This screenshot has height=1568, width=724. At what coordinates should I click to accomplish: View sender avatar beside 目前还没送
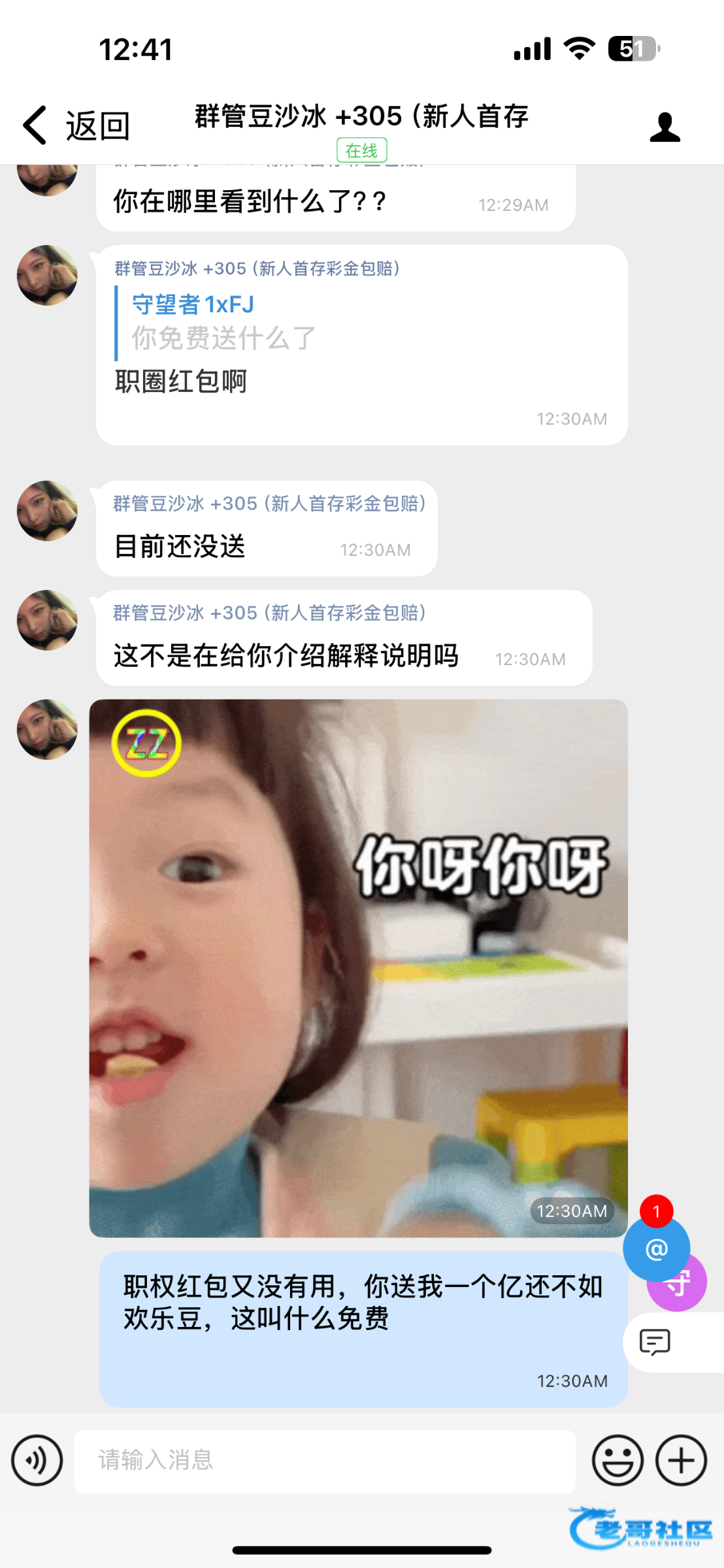point(47,511)
